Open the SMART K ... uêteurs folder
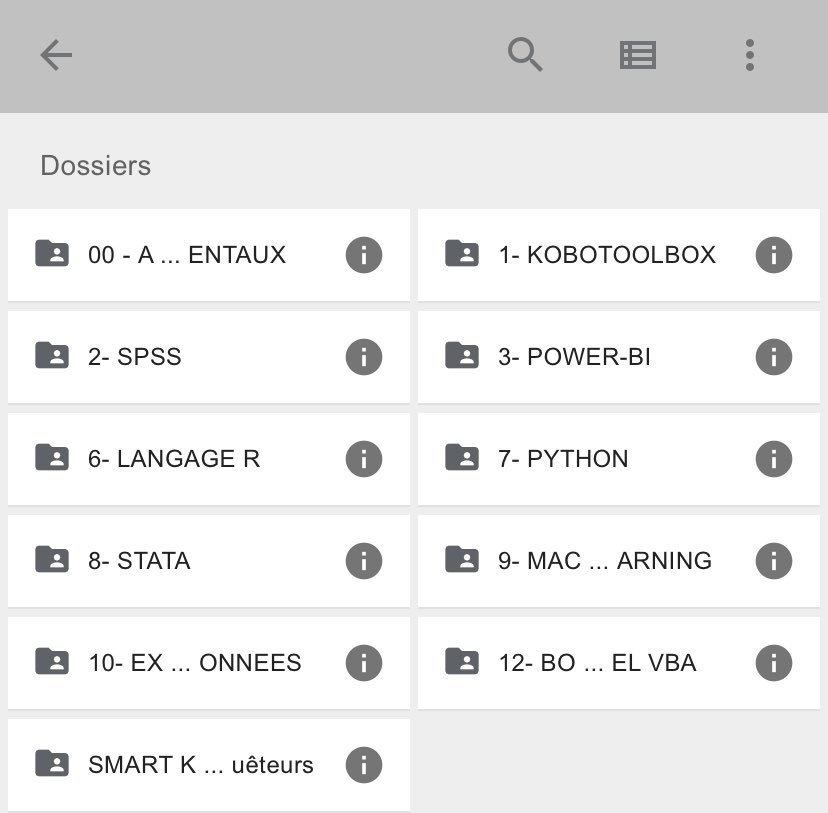Screen dimensions: 828x813 200,765
